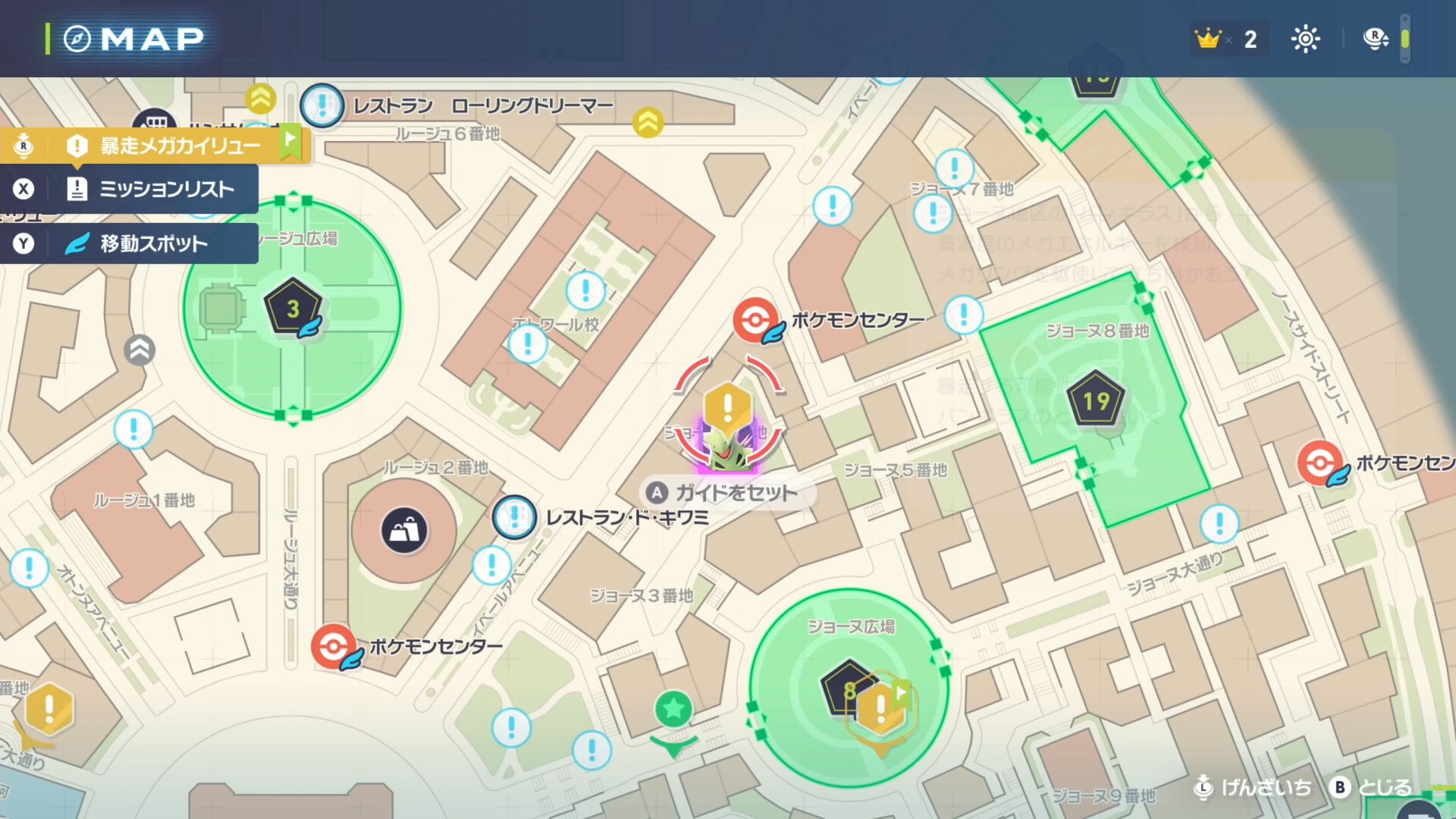Open the shopping bag shop marker
Screen dimensions: 1456x819
tap(404, 530)
